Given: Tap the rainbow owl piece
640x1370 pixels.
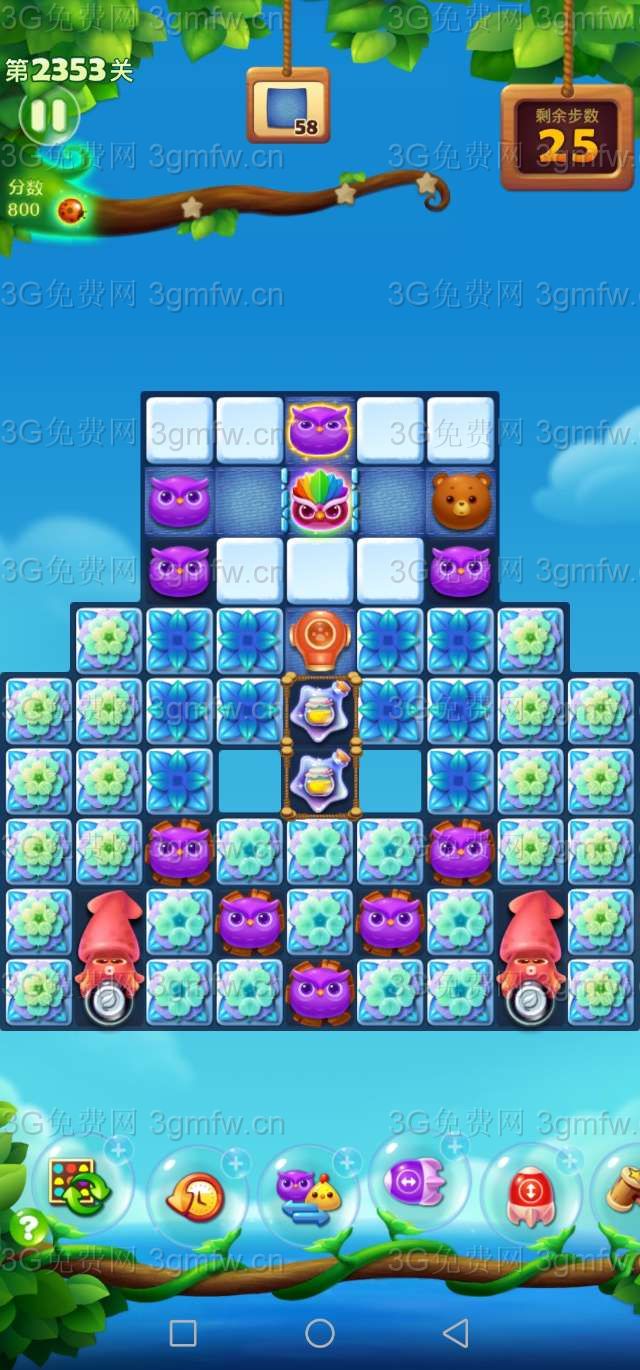Looking at the screenshot, I should pyautogui.click(x=319, y=499).
